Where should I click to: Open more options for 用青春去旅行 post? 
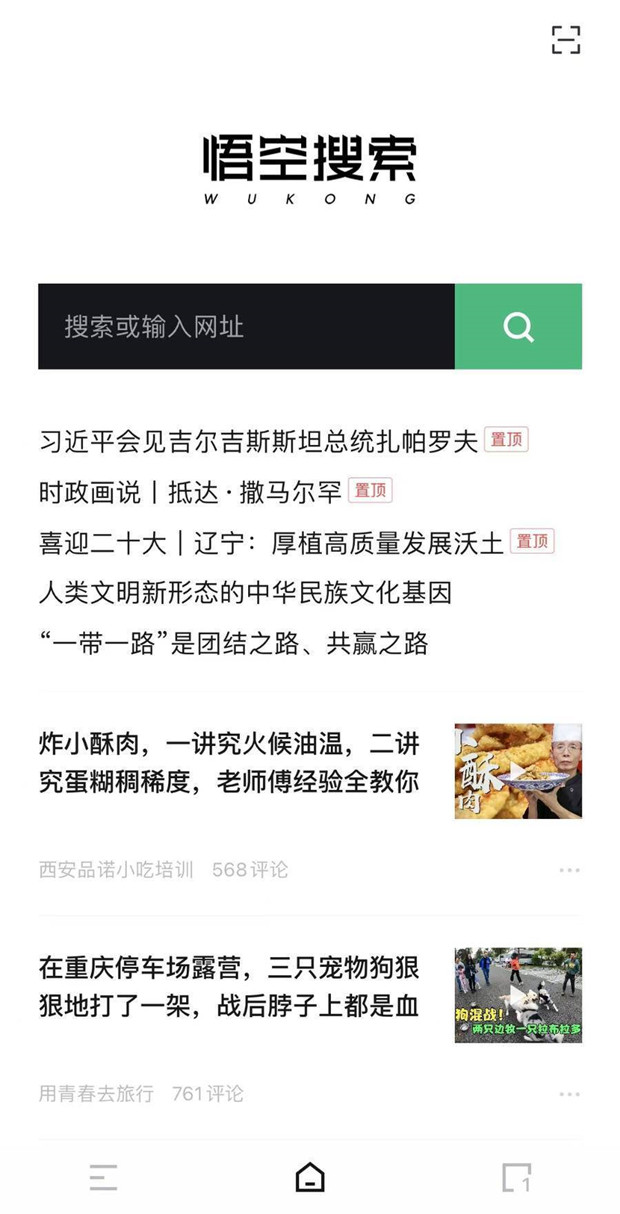569,1094
